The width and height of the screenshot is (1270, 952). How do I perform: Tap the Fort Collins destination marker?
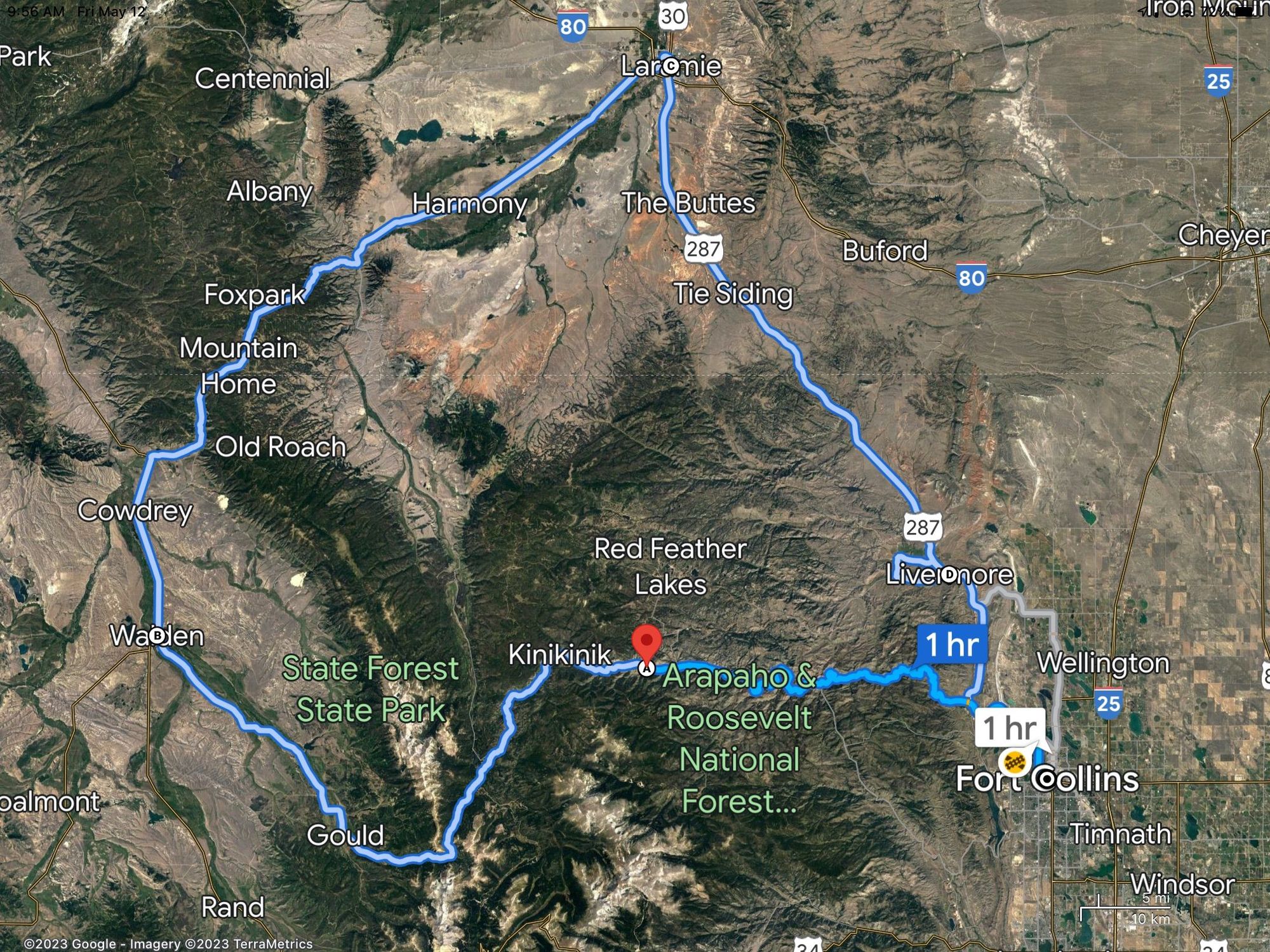[x=1046, y=778]
